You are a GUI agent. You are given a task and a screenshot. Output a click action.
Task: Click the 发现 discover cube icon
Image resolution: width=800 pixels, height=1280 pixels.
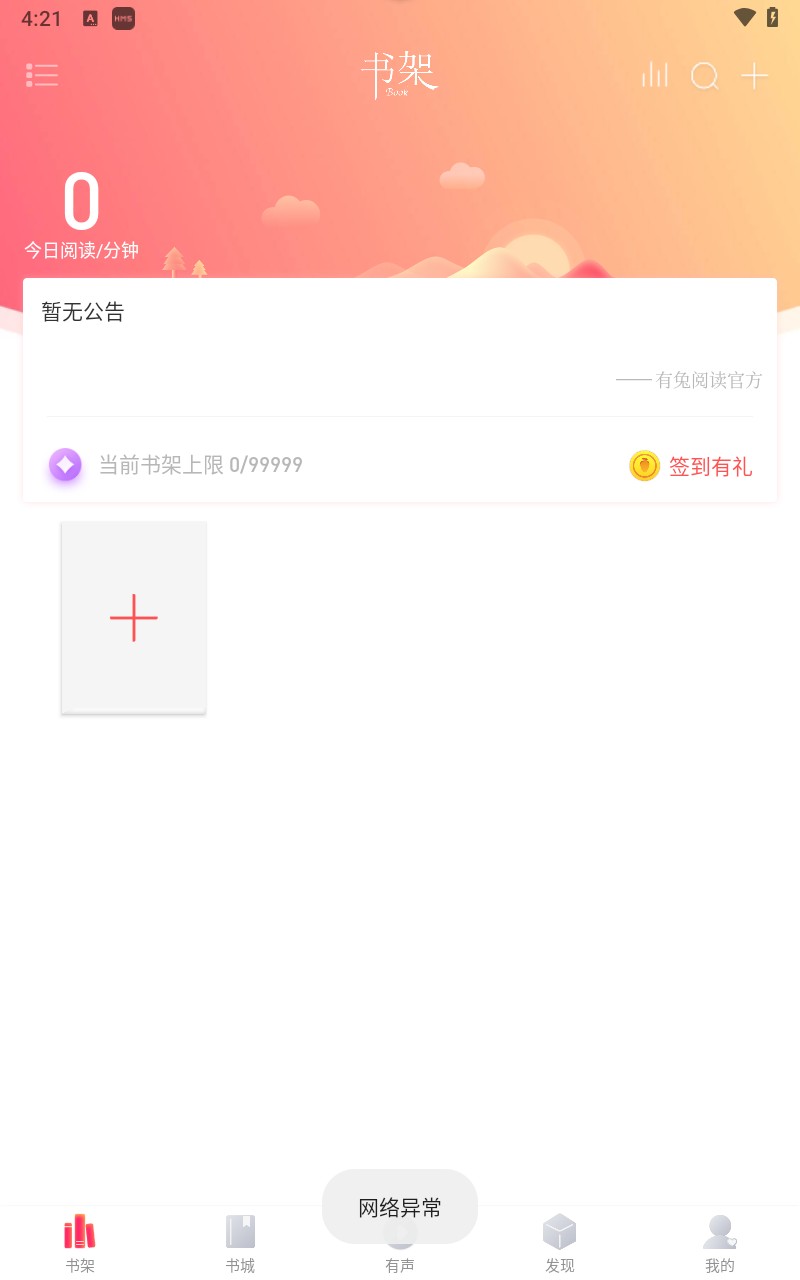[560, 1231]
